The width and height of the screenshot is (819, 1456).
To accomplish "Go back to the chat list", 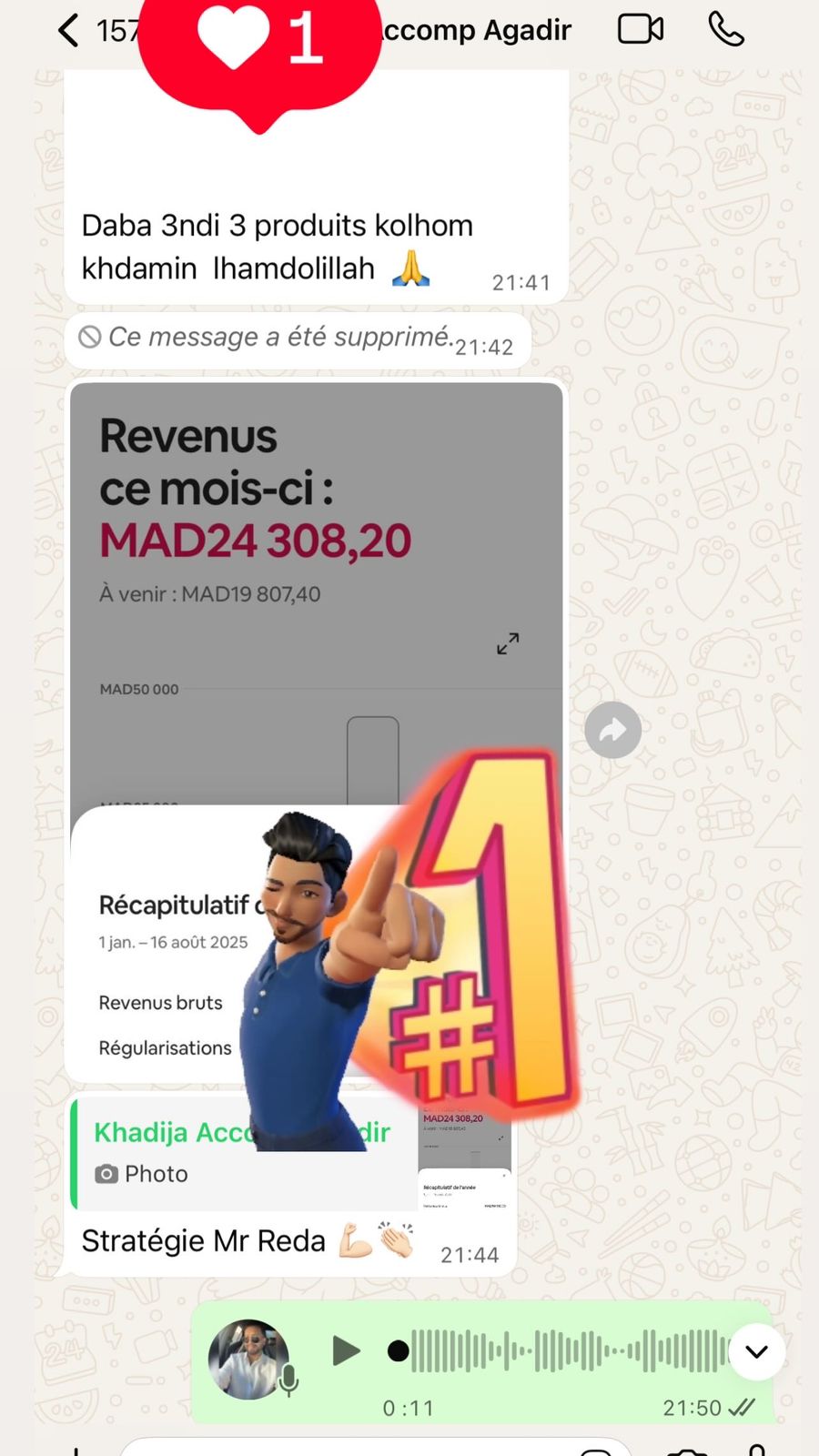I will point(68,30).
